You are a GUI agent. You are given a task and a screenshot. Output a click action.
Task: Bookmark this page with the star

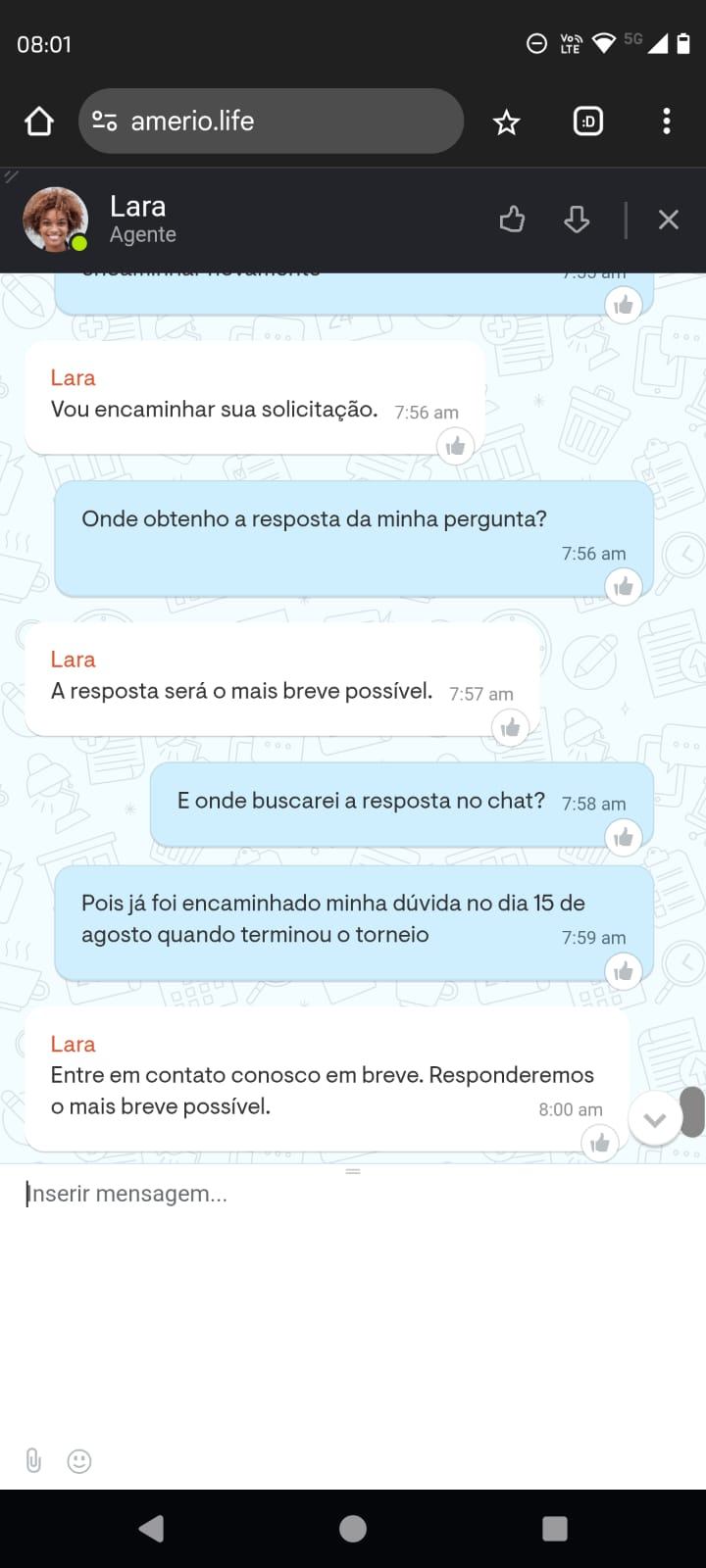click(506, 122)
